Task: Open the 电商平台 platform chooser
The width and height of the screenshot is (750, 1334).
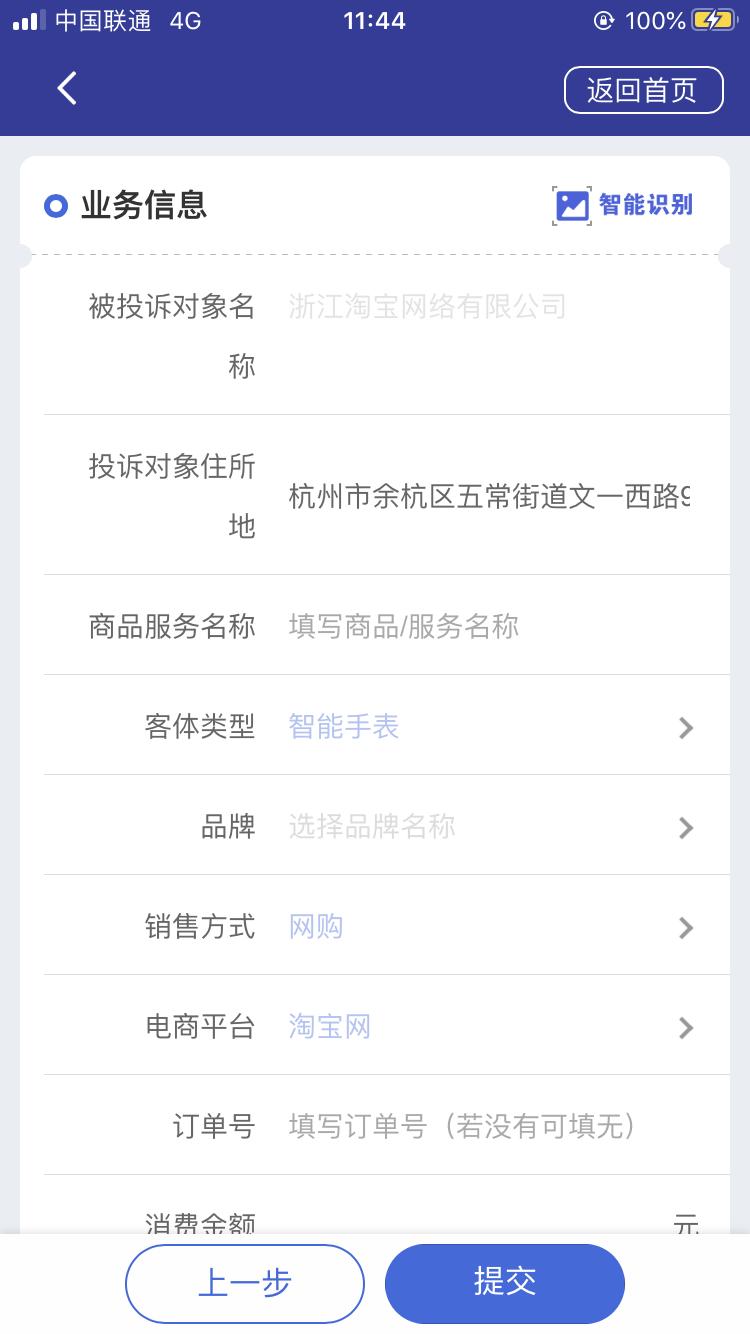Action: pyautogui.click(x=686, y=1027)
